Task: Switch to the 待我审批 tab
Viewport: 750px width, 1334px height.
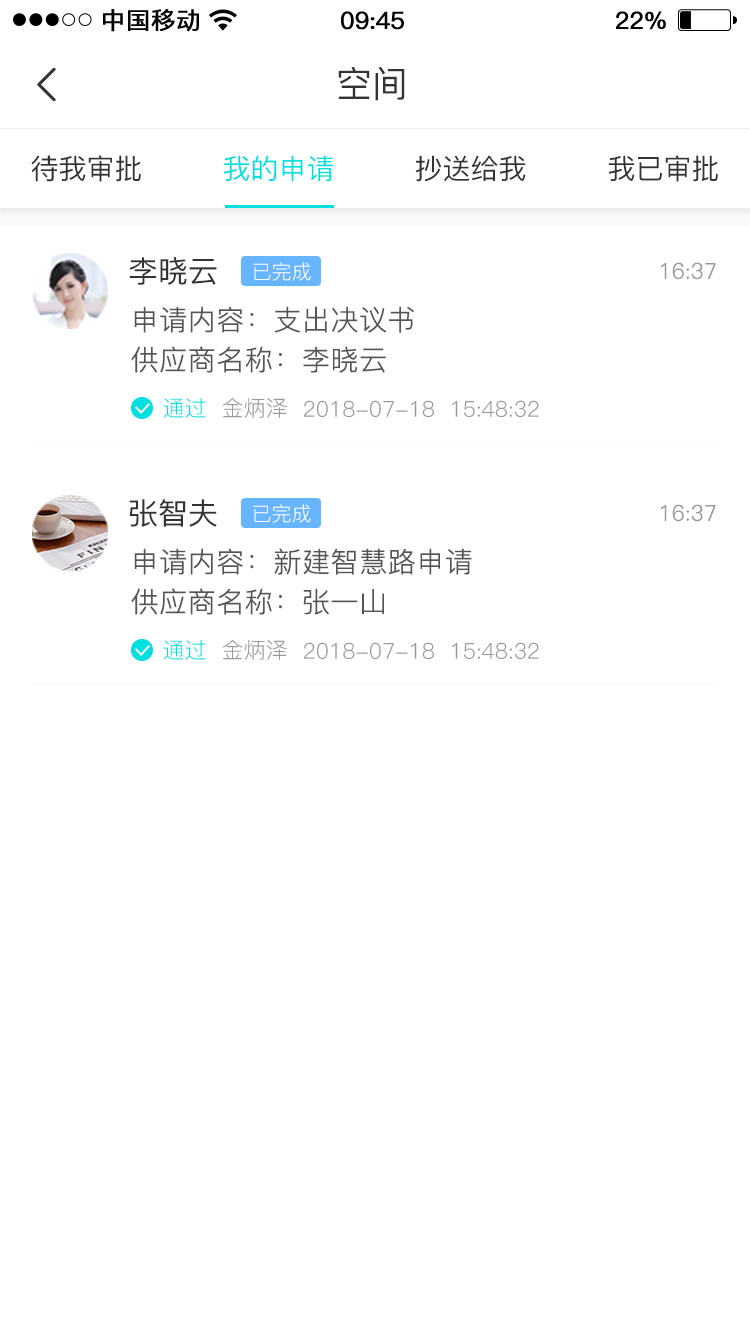Action: click(87, 169)
